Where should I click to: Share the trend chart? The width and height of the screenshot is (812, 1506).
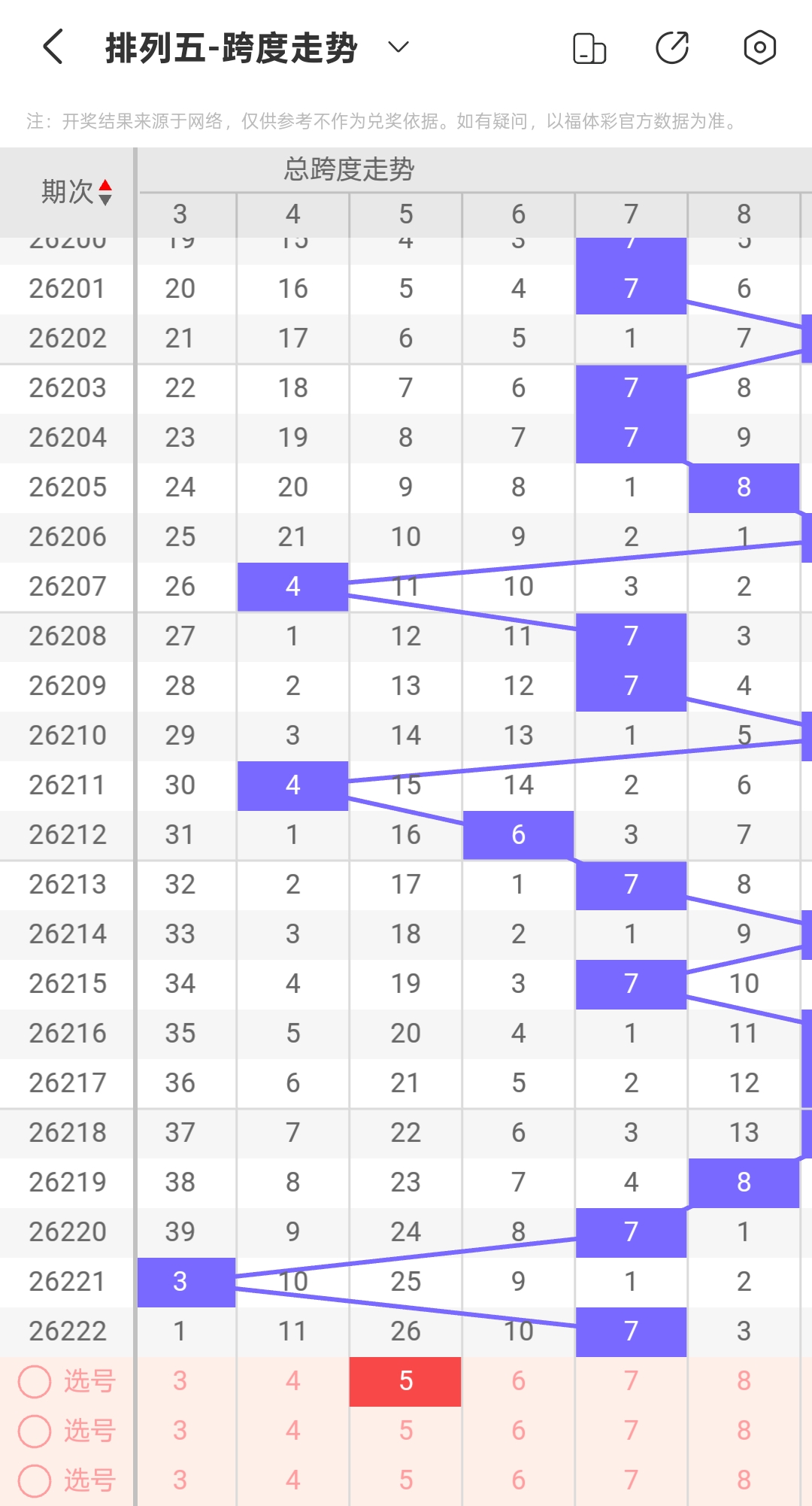coord(672,48)
